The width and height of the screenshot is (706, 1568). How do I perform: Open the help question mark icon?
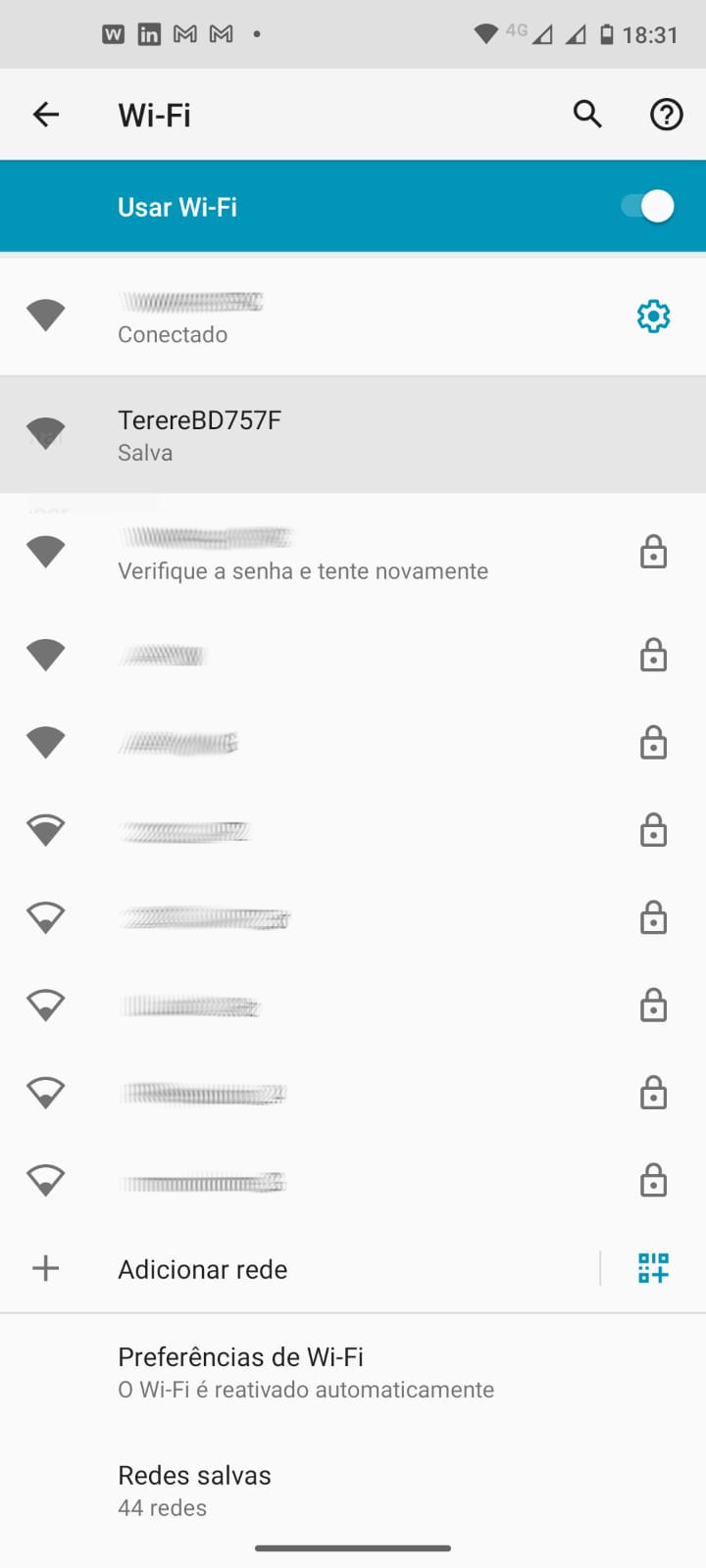(x=667, y=115)
